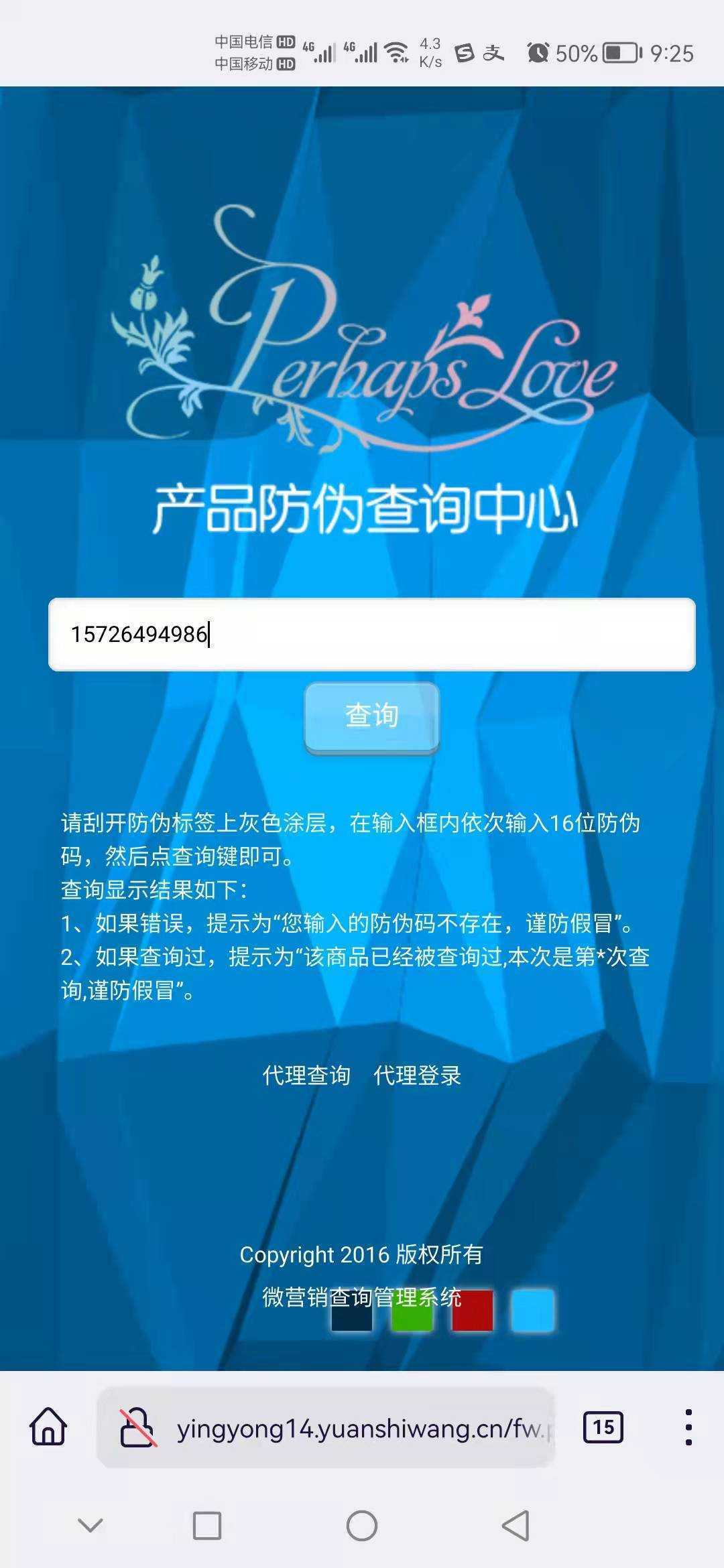Go back with the system back button
Image resolution: width=724 pixels, height=1568 pixels.
coord(516,1526)
